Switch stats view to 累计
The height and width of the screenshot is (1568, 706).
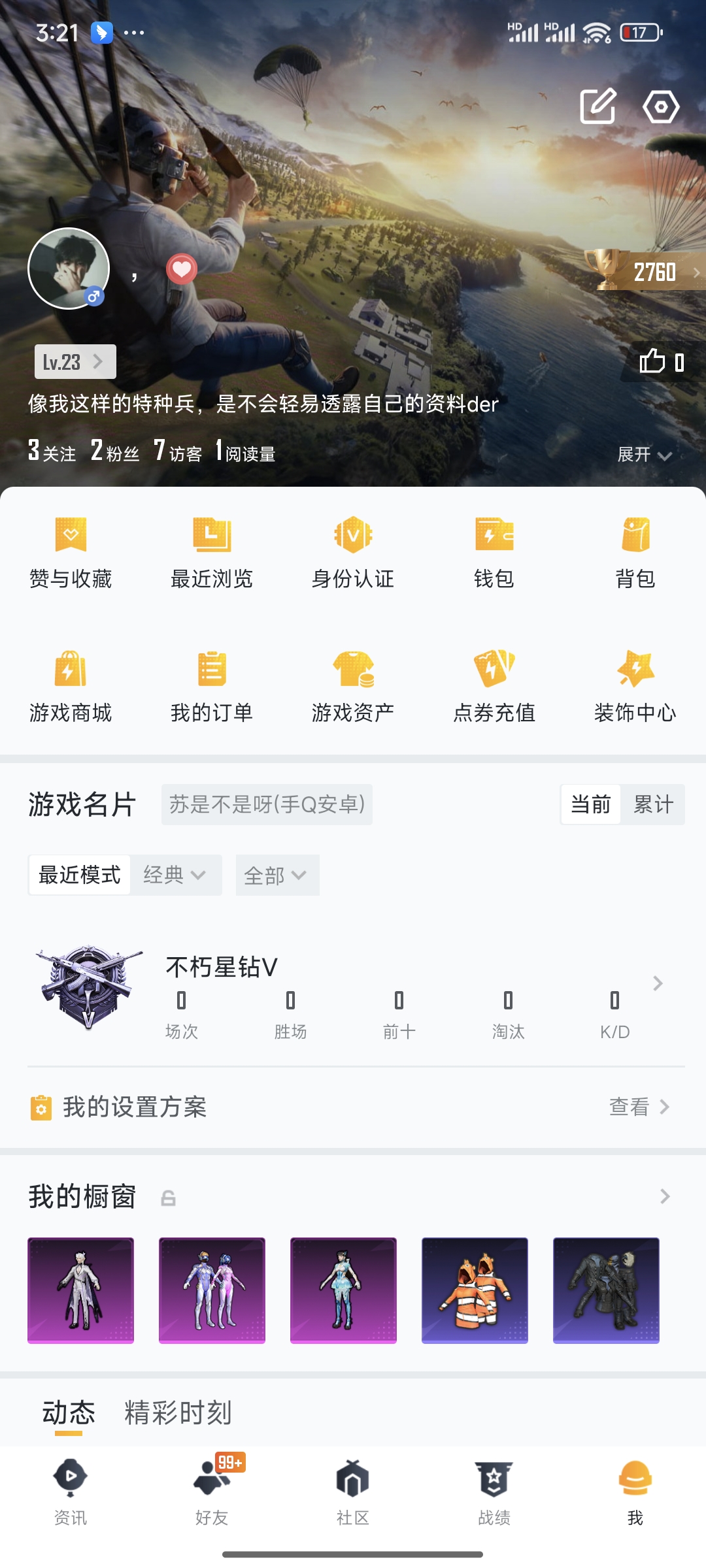pyautogui.click(x=653, y=805)
